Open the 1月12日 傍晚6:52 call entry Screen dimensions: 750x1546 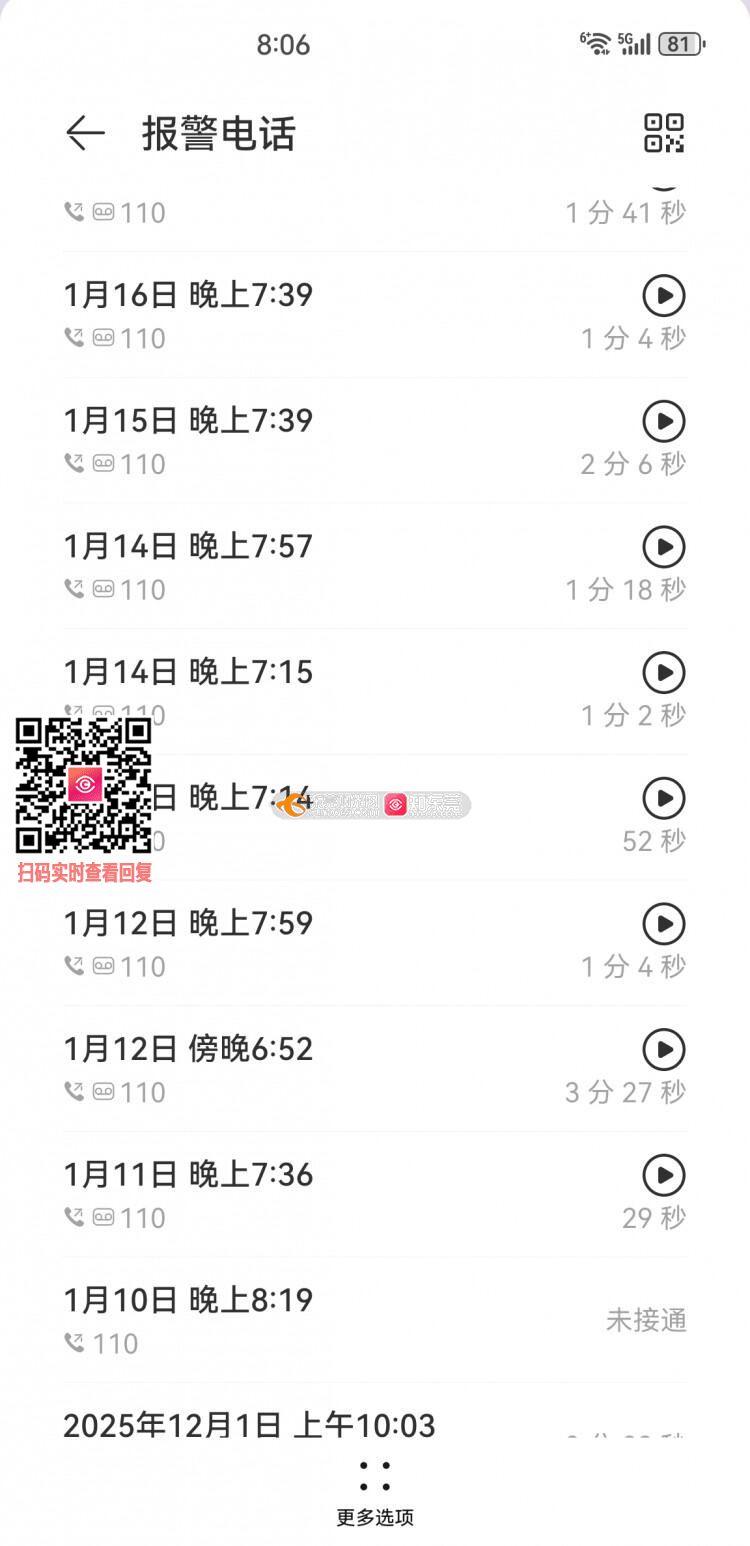pyautogui.click(x=300, y=1069)
